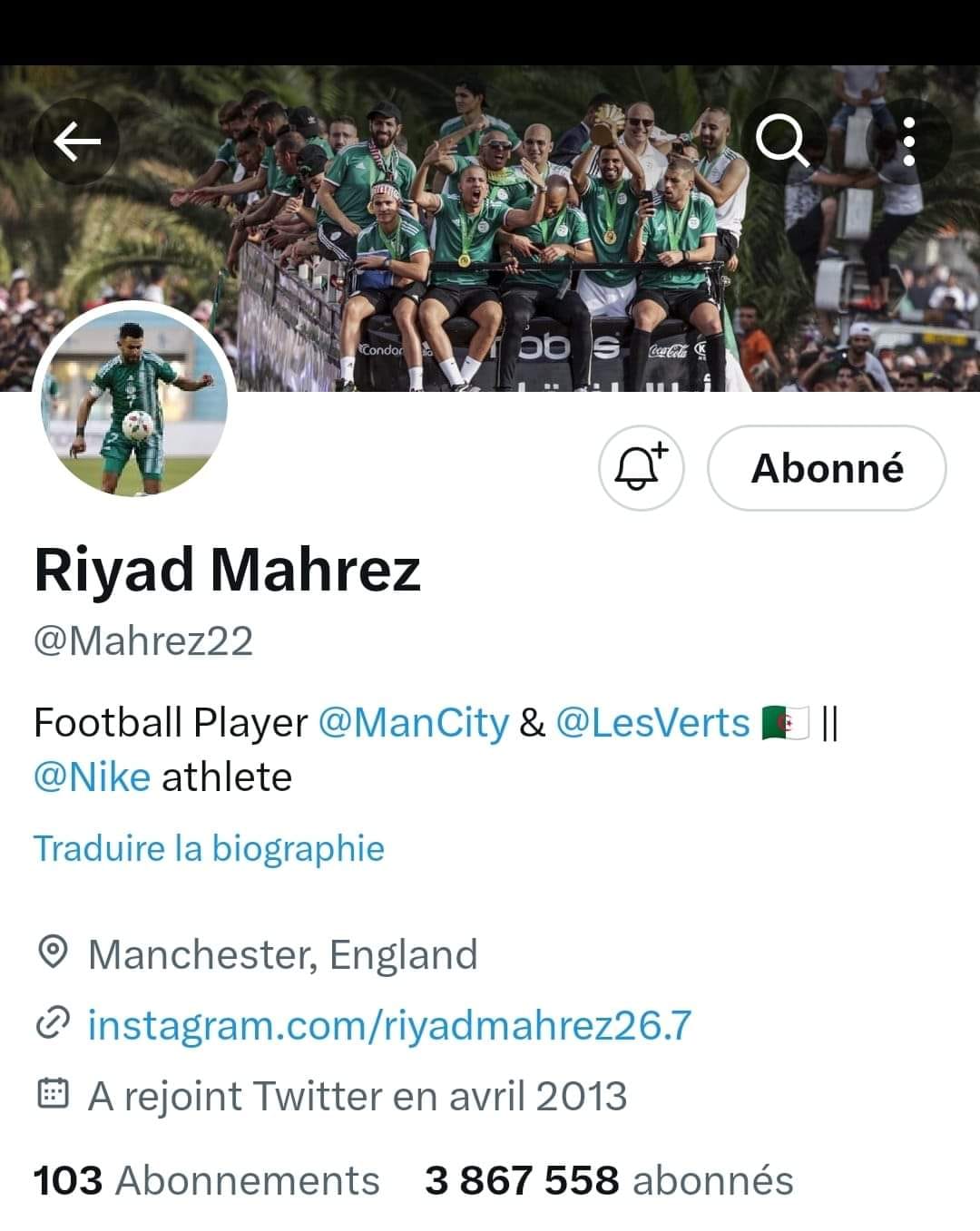
Task: Open the @ManCity mention link
Action: pyautogui.click(x=413, y=723)
